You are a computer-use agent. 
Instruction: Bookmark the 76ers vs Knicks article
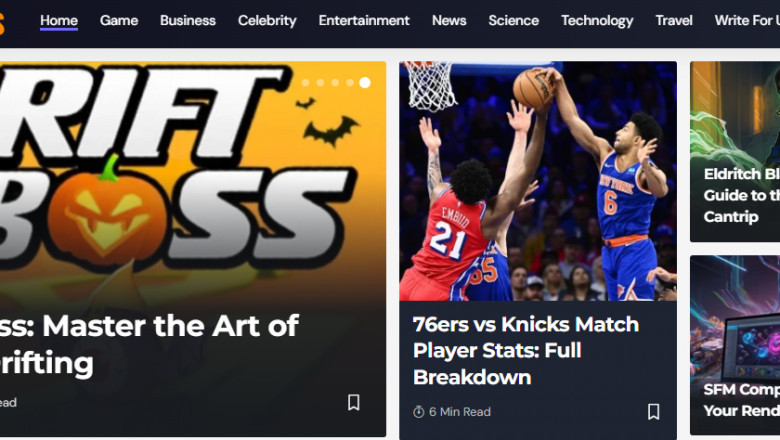[654, 411]
